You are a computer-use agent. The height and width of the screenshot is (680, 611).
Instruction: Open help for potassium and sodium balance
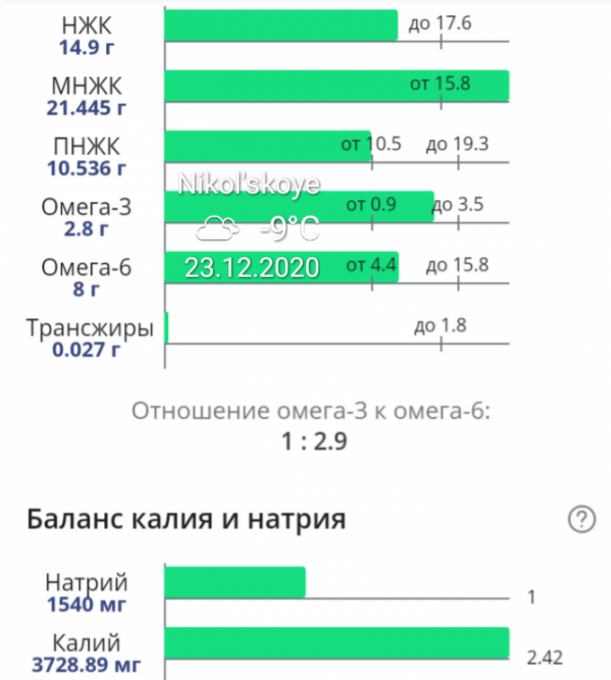pos(580,520)
